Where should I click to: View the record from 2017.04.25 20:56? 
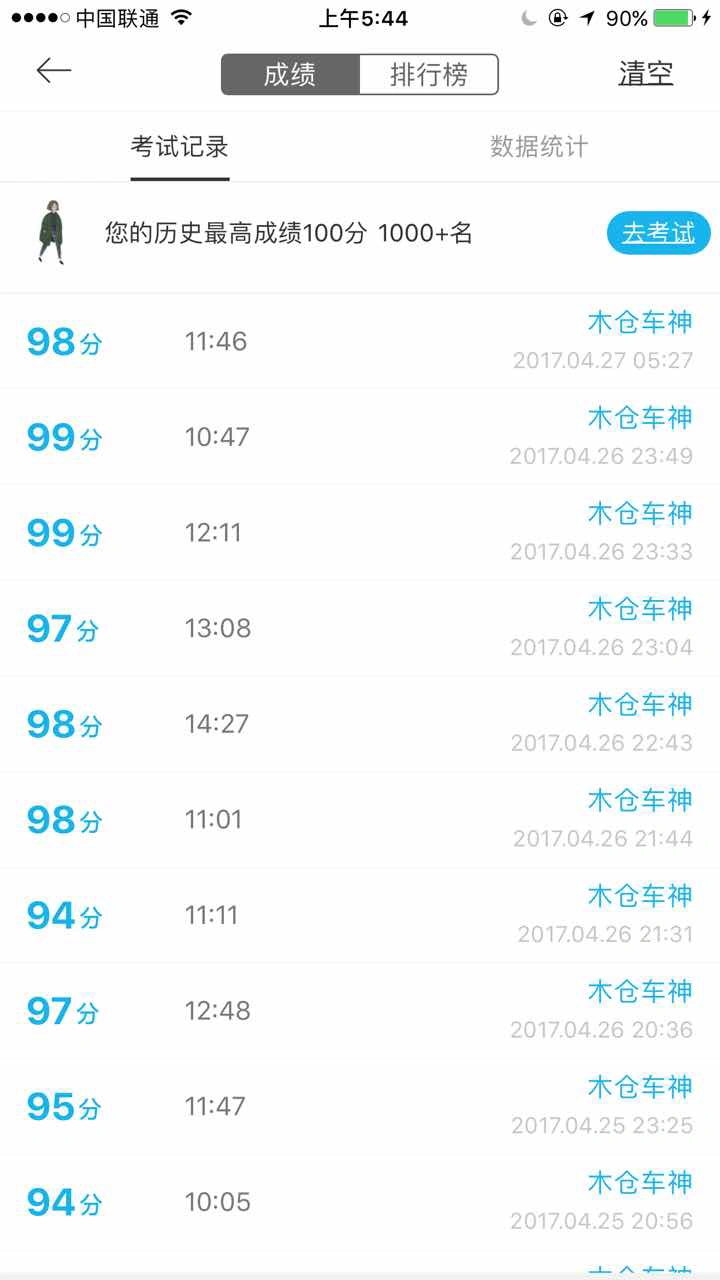click(x=360, y=1202)
